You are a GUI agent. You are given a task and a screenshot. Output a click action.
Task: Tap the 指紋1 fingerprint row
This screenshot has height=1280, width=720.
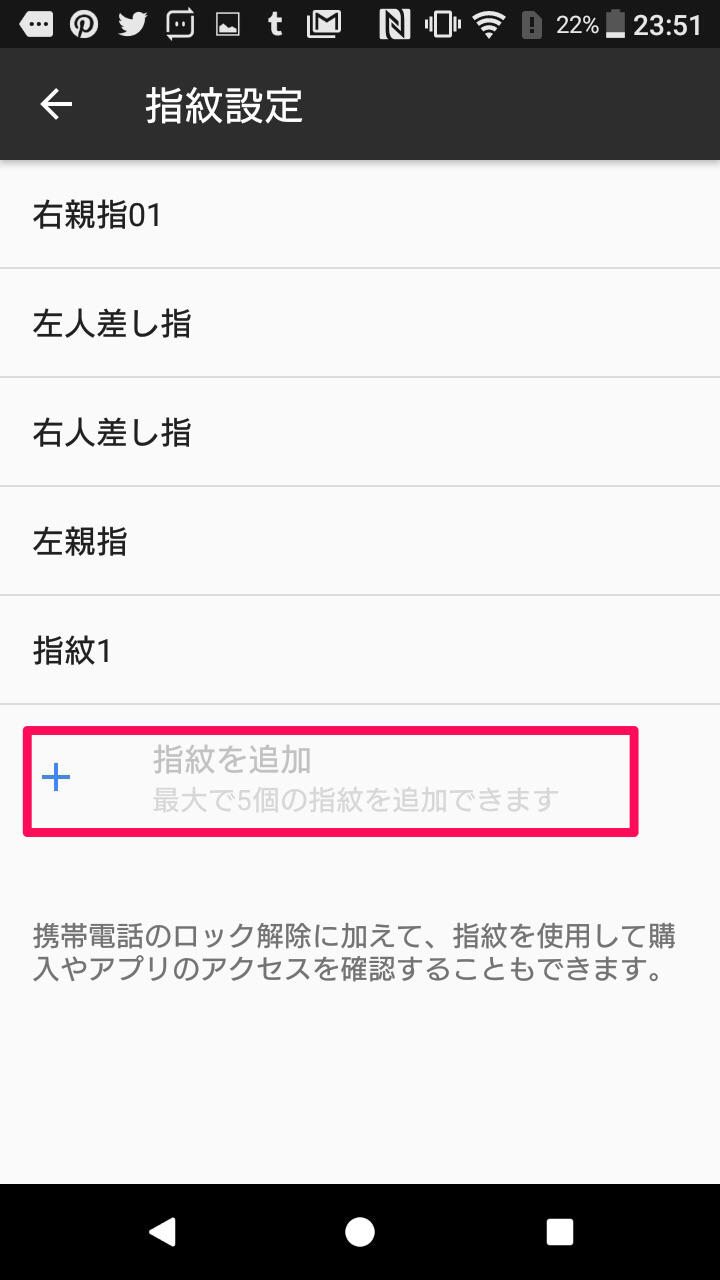360,650
